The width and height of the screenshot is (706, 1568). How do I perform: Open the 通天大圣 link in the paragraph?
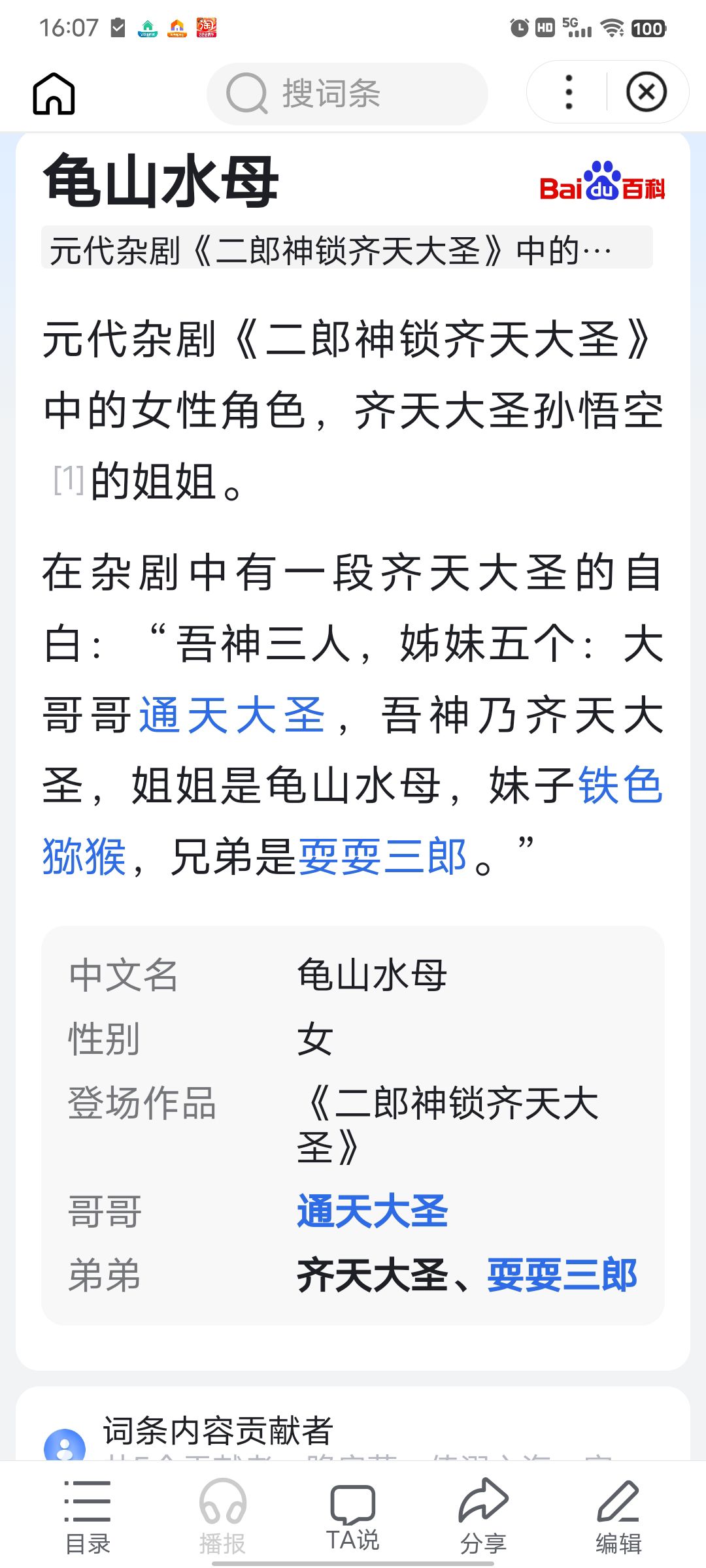tap(232, 715)
